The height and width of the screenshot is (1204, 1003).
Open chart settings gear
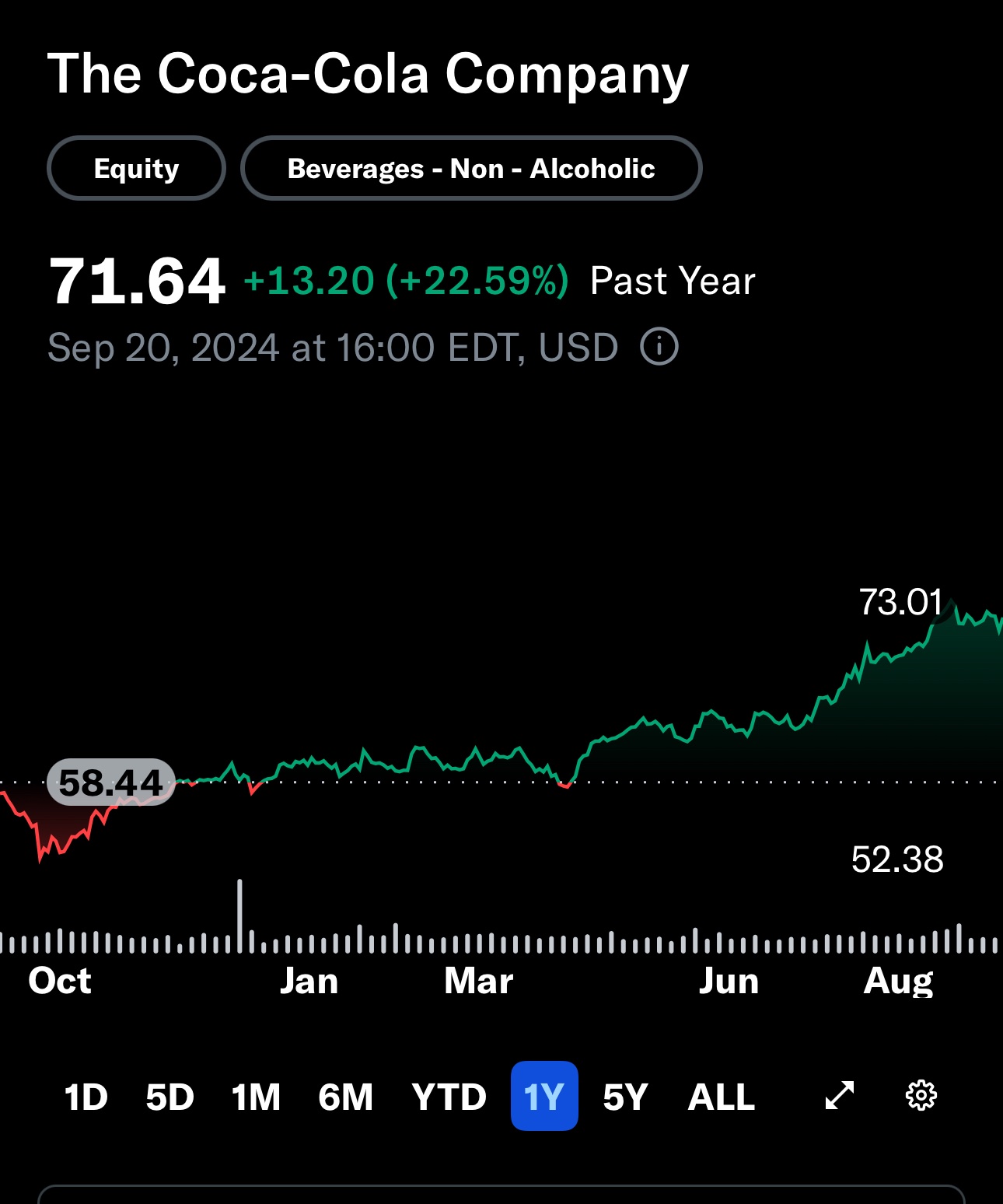[x=921, y=1095]
